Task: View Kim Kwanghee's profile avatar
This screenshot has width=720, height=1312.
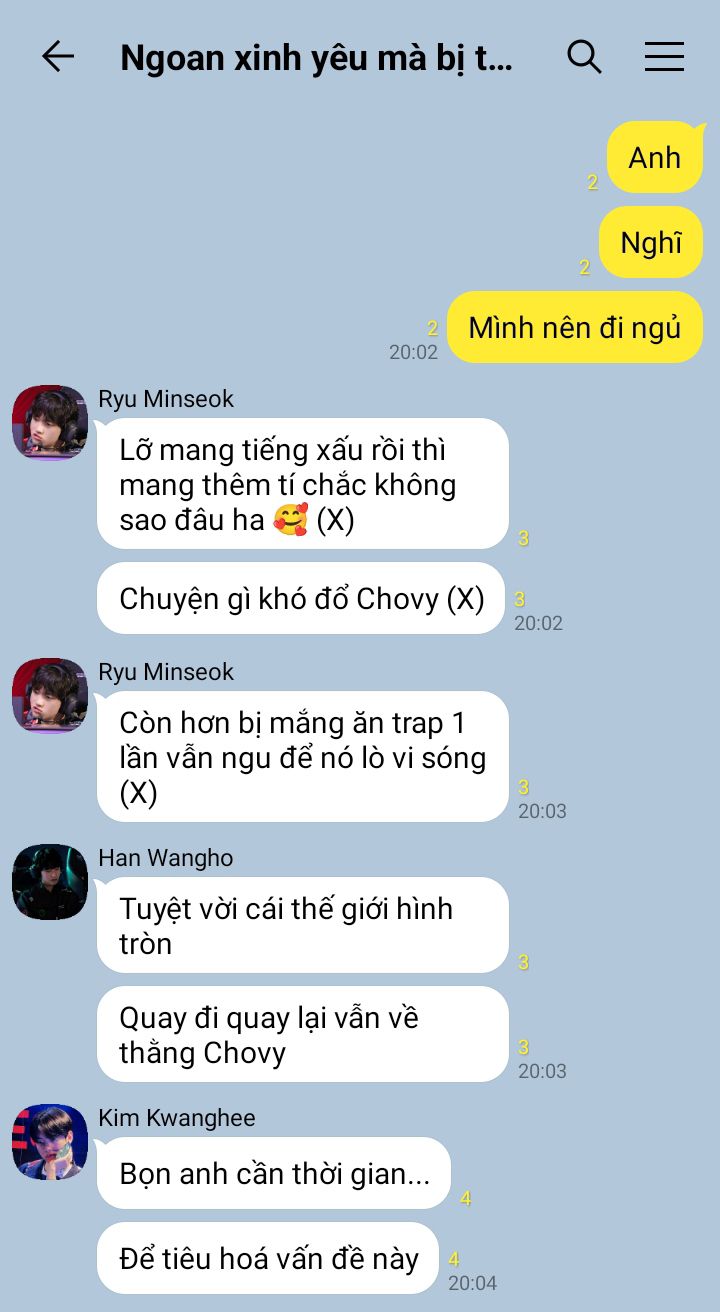Action: click(50, 1142)
